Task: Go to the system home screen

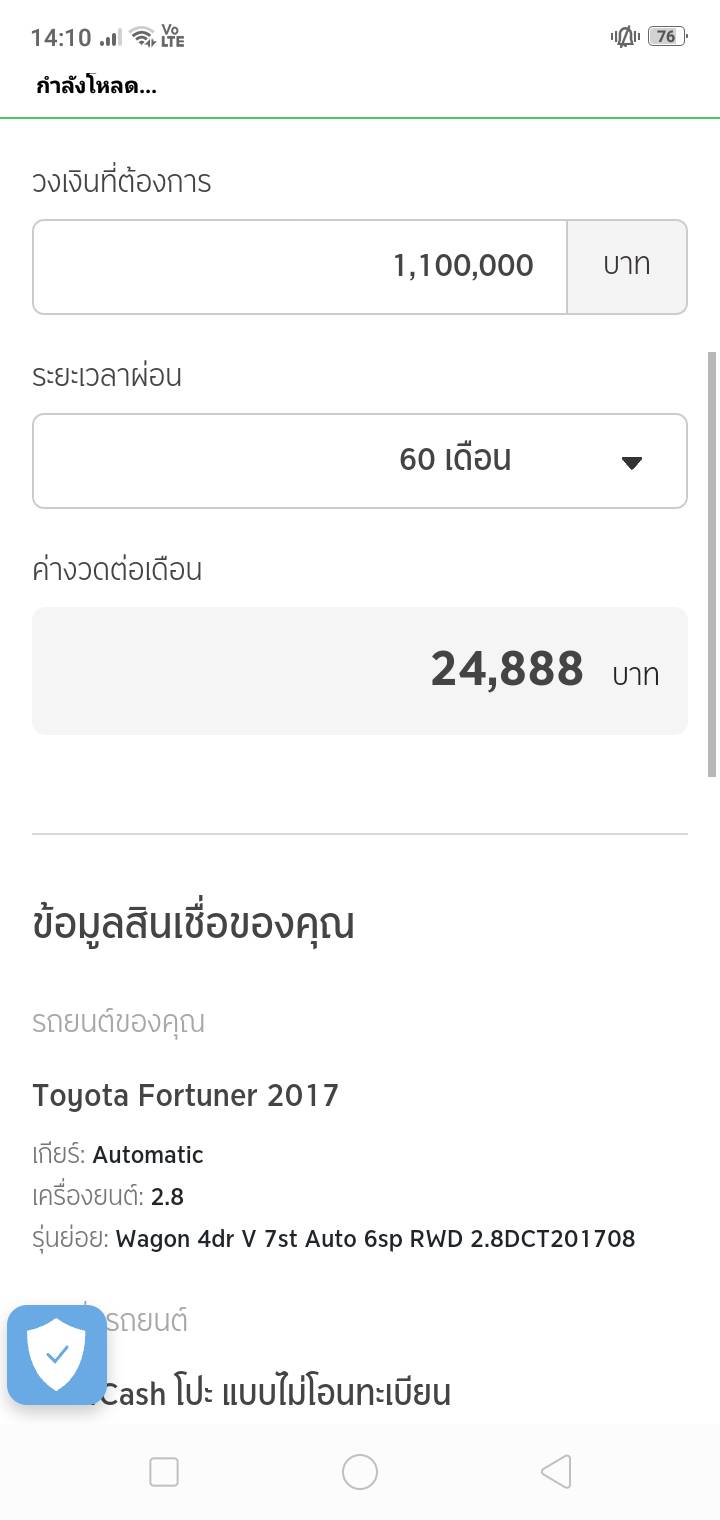Action: click(360, 1471)
